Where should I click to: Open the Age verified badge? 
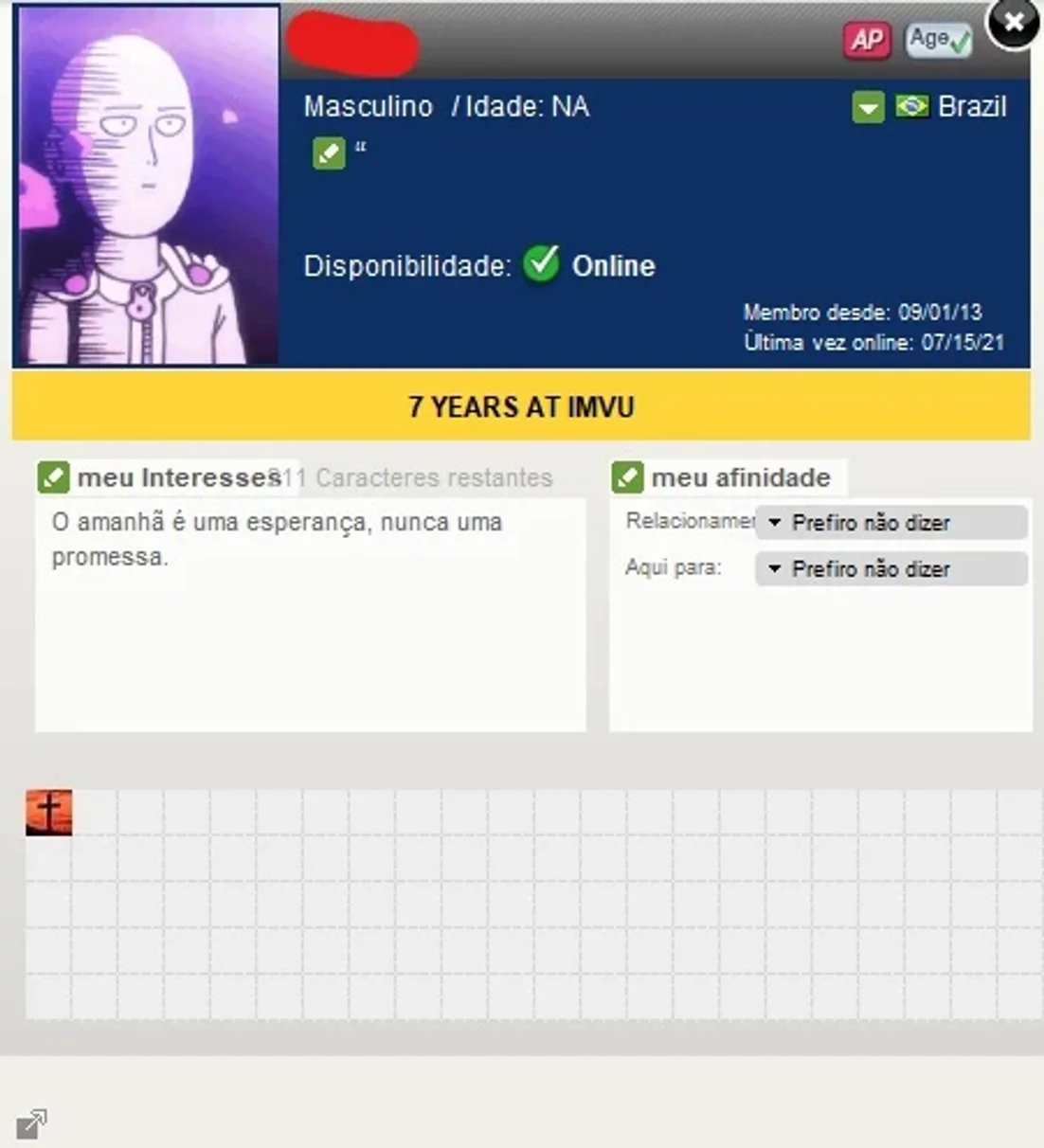pos(939,40)
